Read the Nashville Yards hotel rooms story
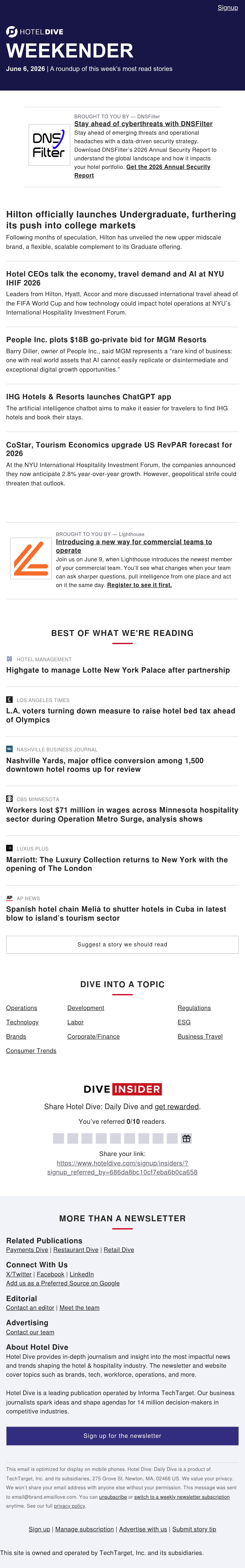 click(x=105, y=765)
